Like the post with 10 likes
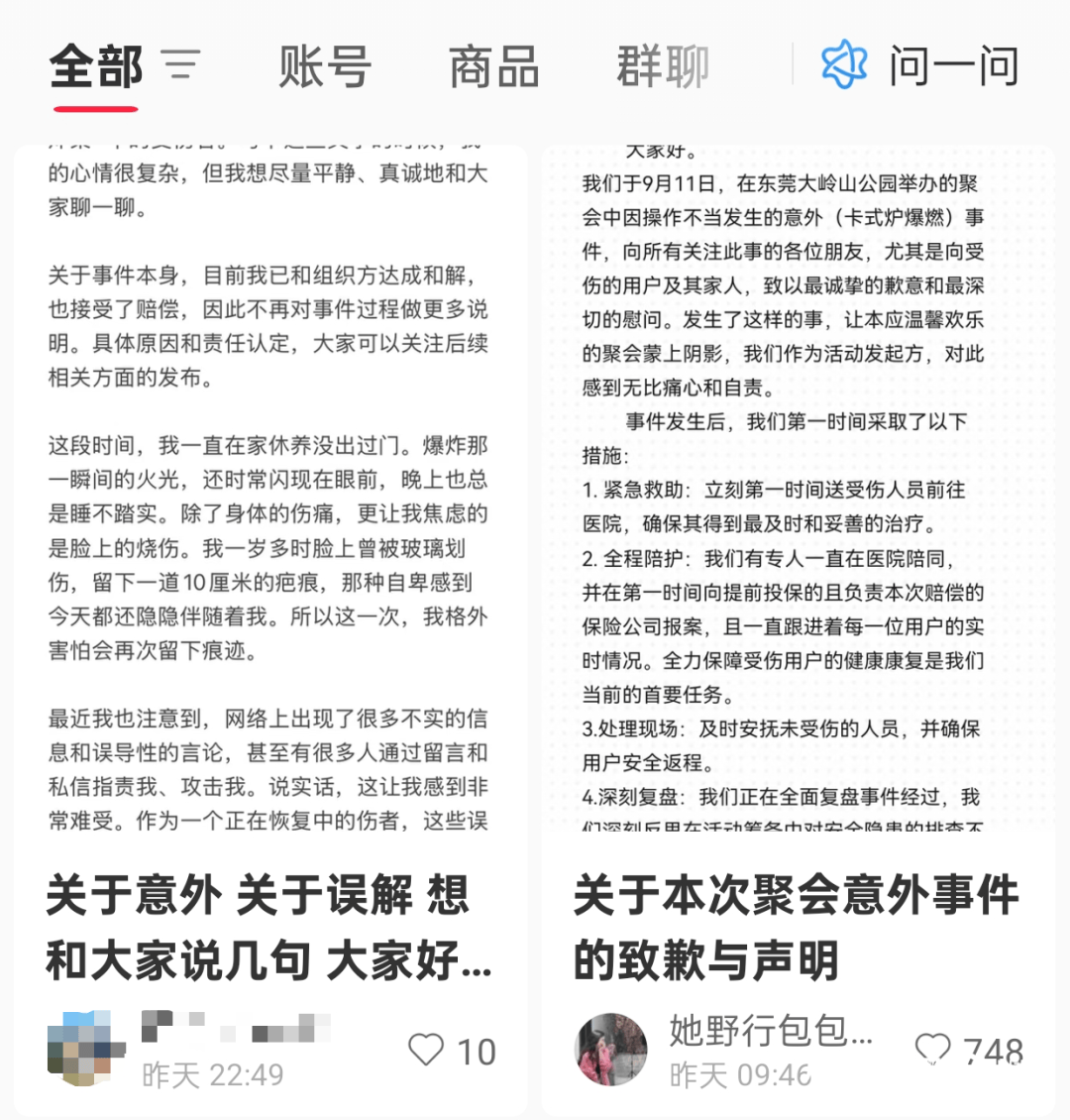The width and height of the screenshot is (1070, 1120). coord(427,1050)
